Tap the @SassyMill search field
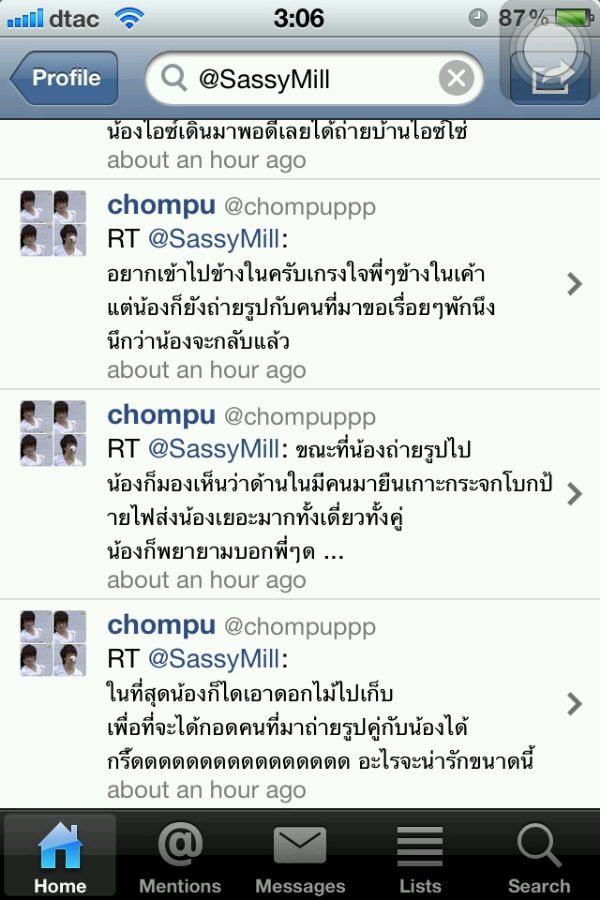The height and width of the screenshot is (900, 600). pos(300,79)
